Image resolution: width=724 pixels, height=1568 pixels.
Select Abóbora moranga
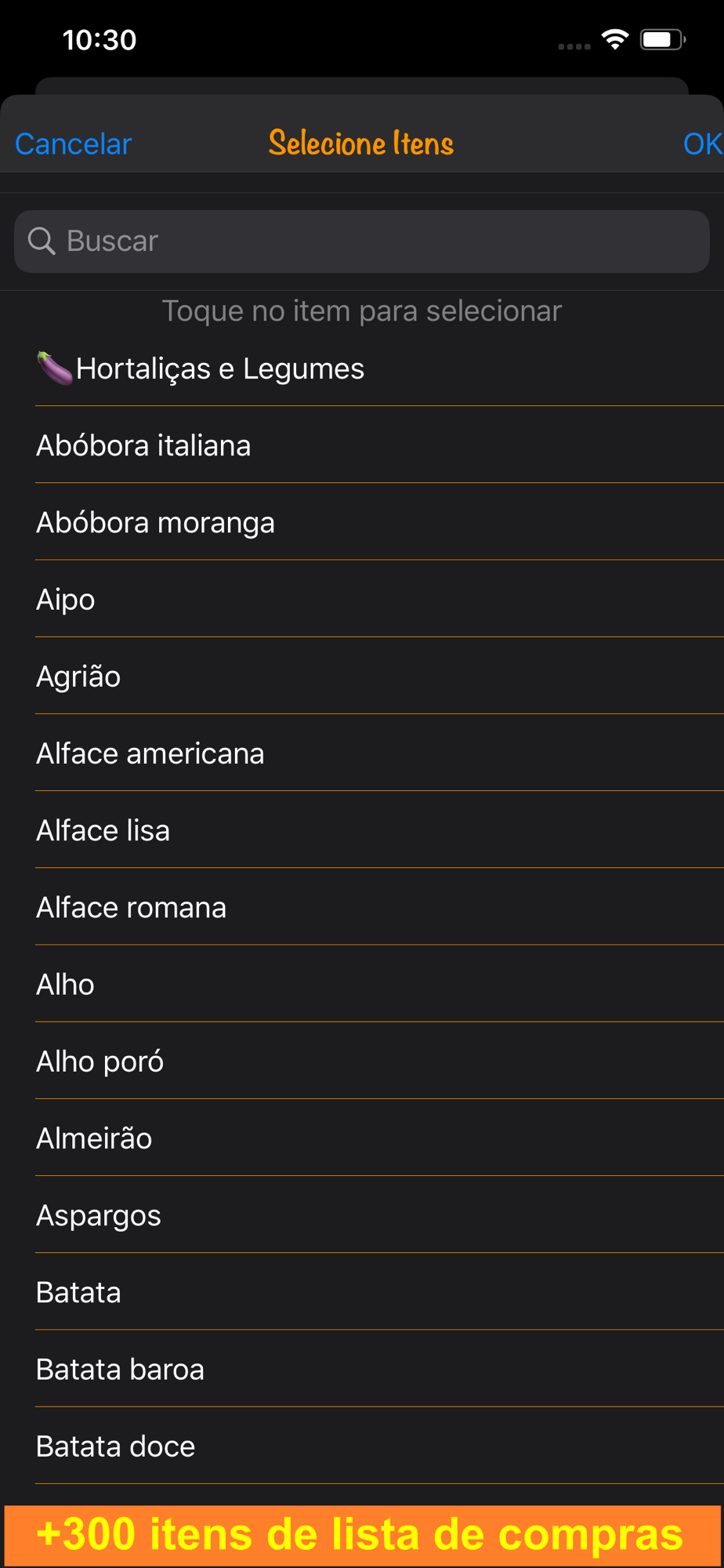point(362,522)
